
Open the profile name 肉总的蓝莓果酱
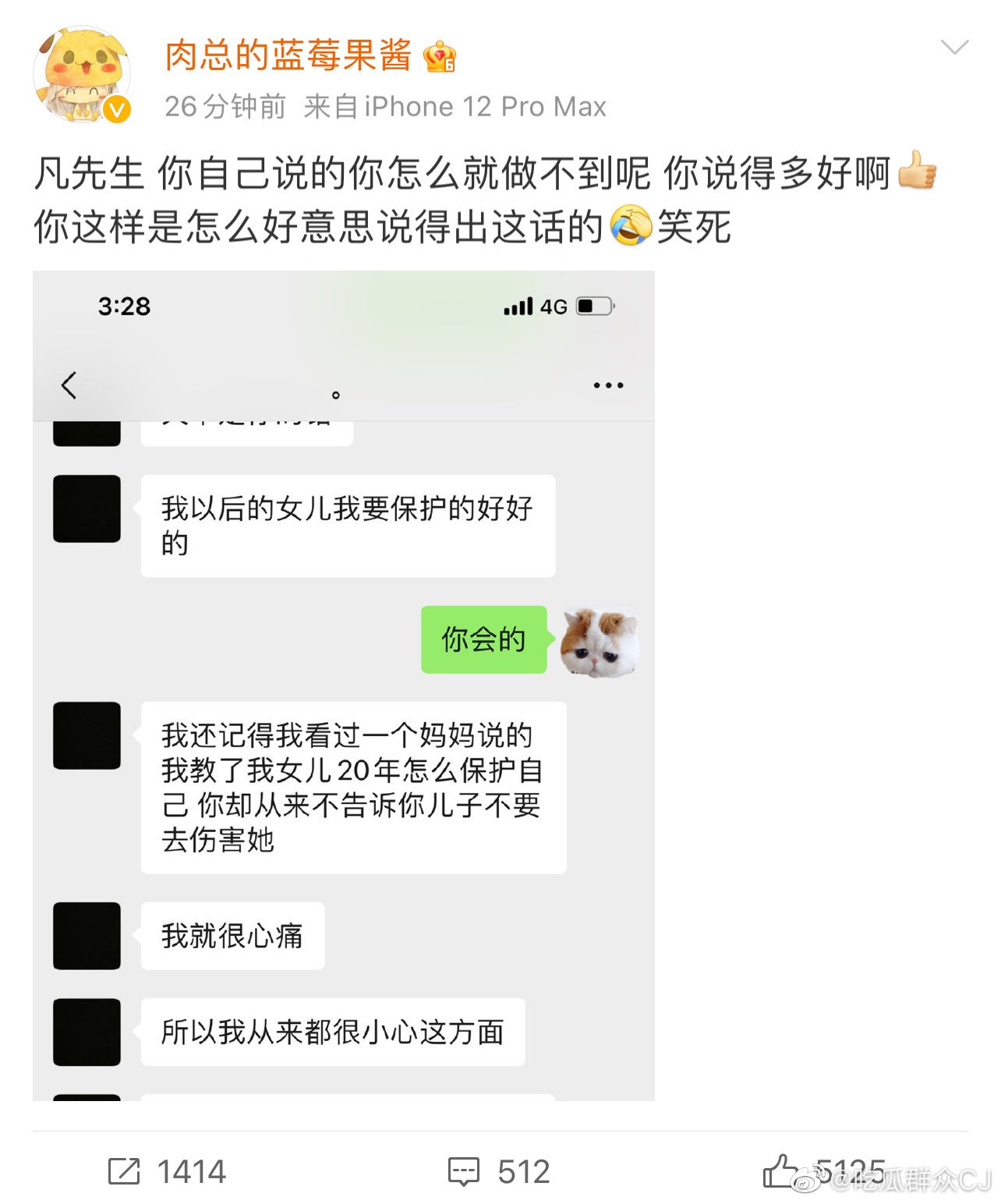(288, 55)
